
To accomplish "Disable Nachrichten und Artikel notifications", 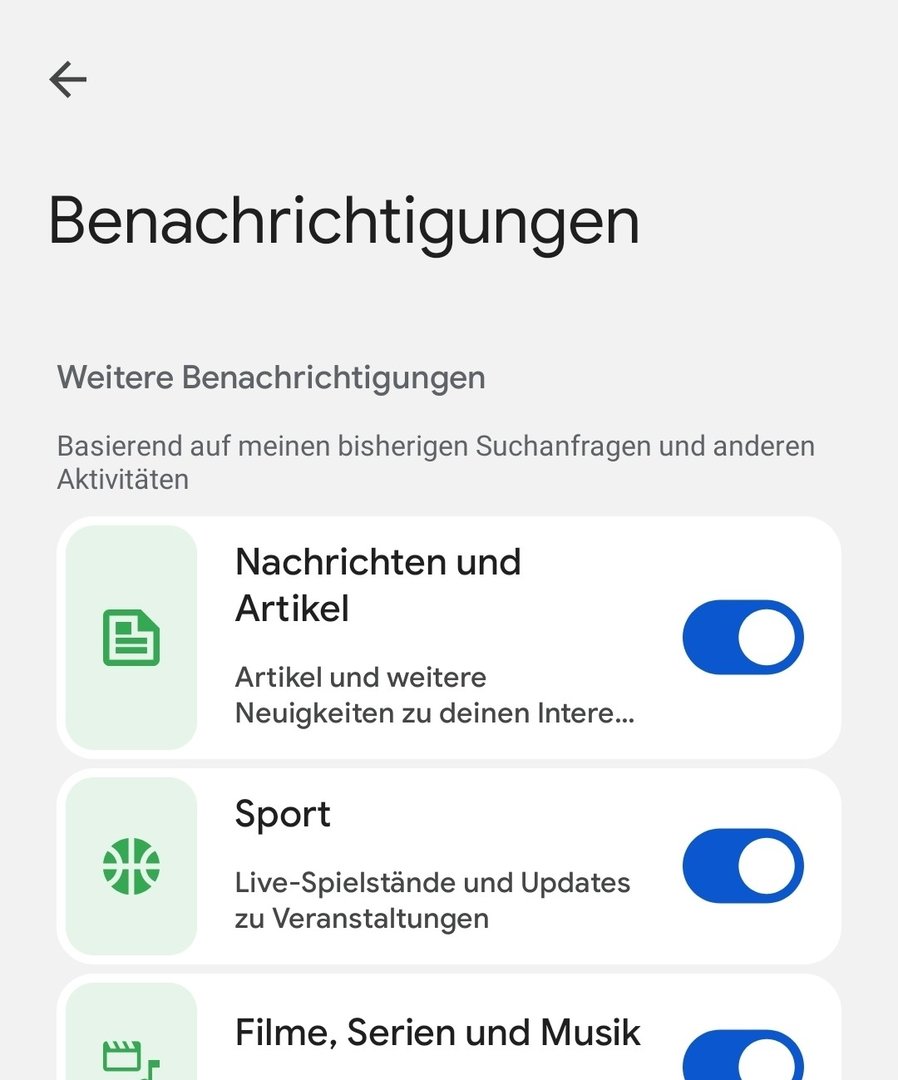I will (742, 637).
